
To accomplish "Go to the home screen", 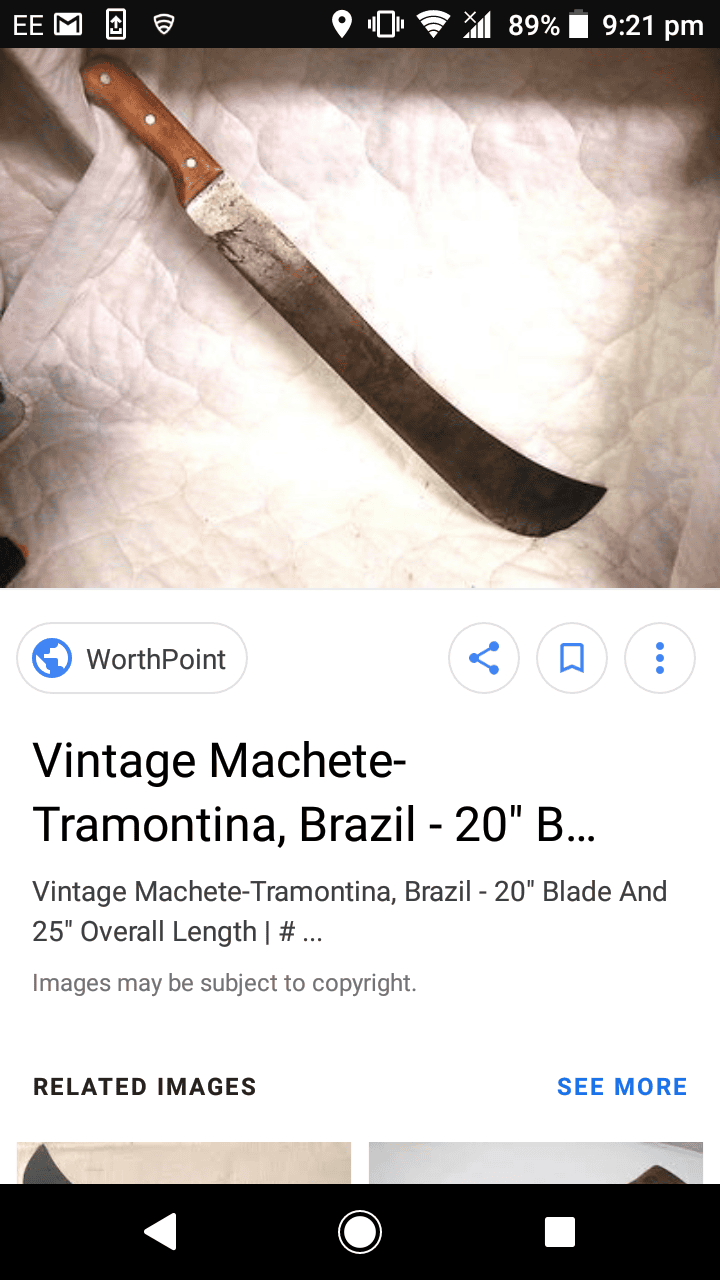I will tap(360, 1232).
